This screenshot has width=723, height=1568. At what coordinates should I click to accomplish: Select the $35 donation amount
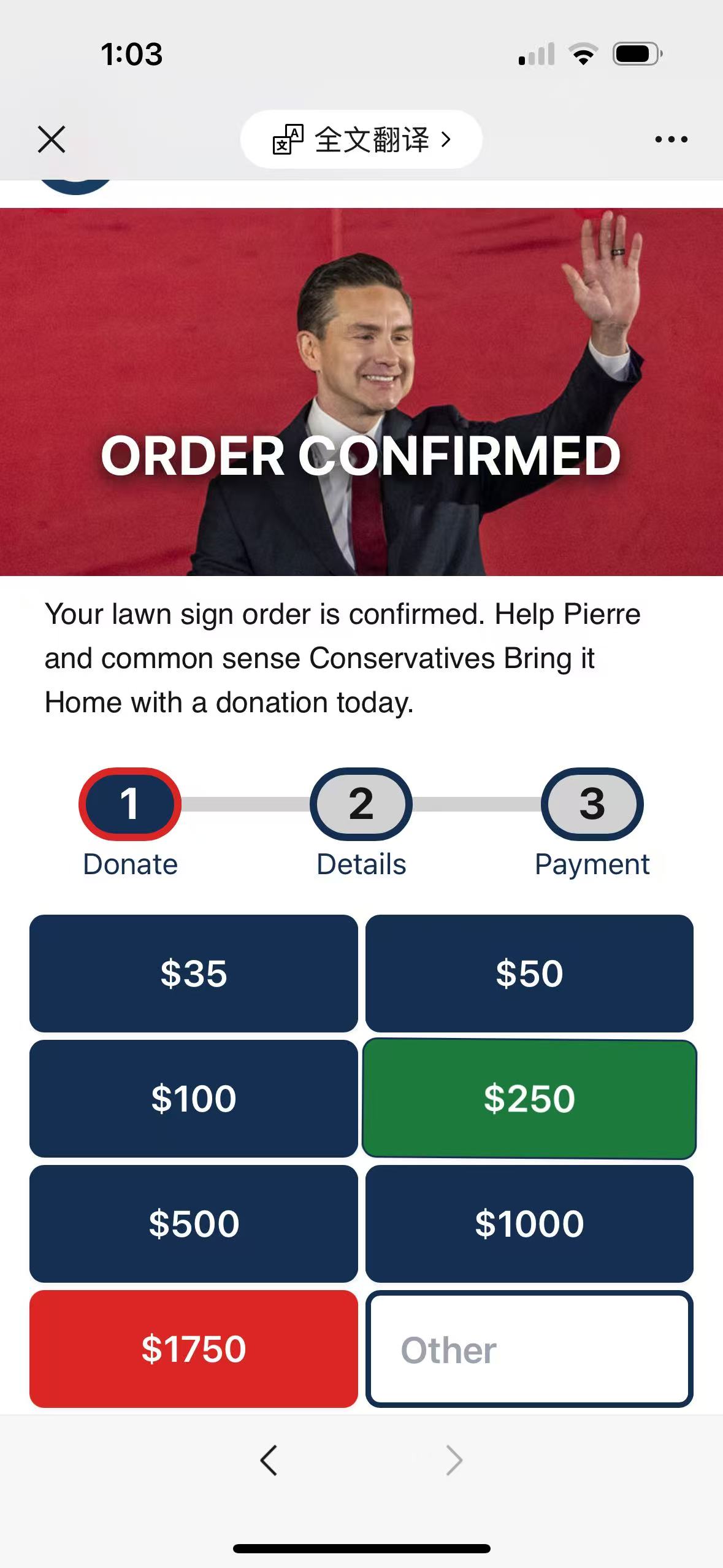(x=193, y=973)
